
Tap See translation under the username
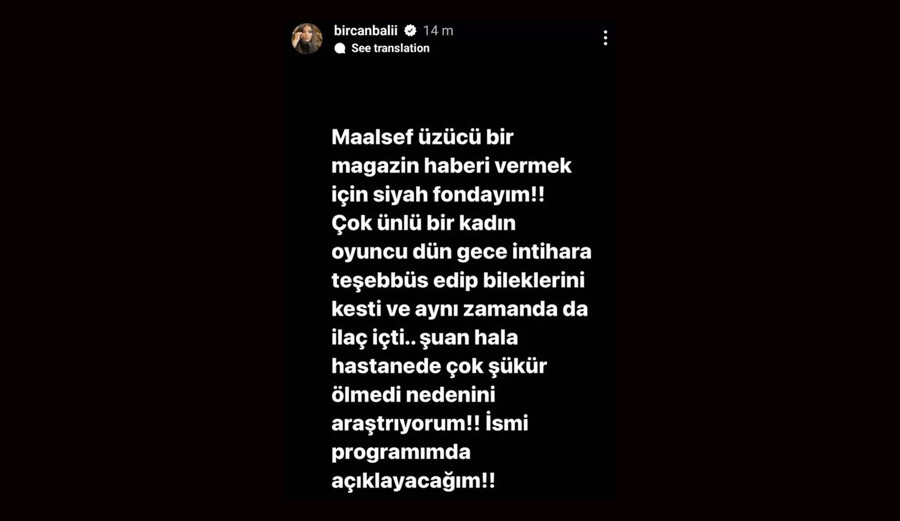pyautogui.click(x=389, y=48)
